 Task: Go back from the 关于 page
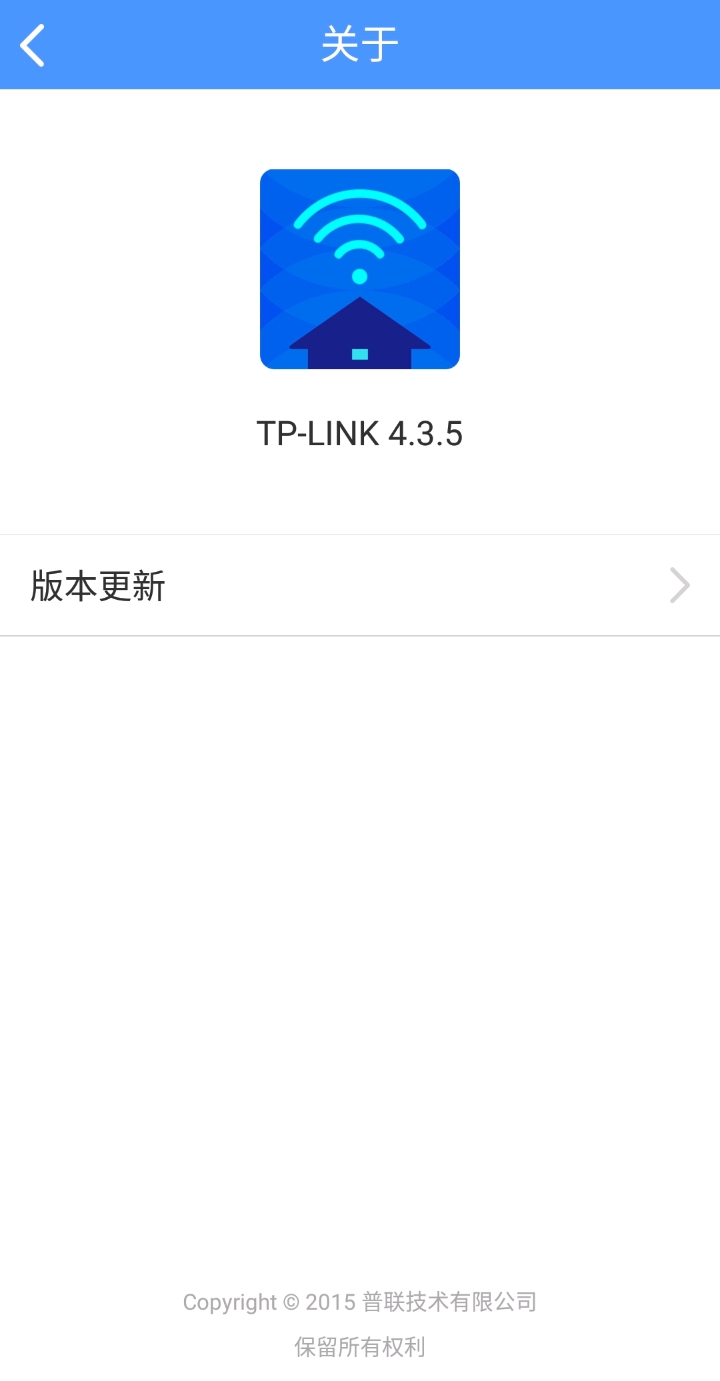click(x=33, y=46)
